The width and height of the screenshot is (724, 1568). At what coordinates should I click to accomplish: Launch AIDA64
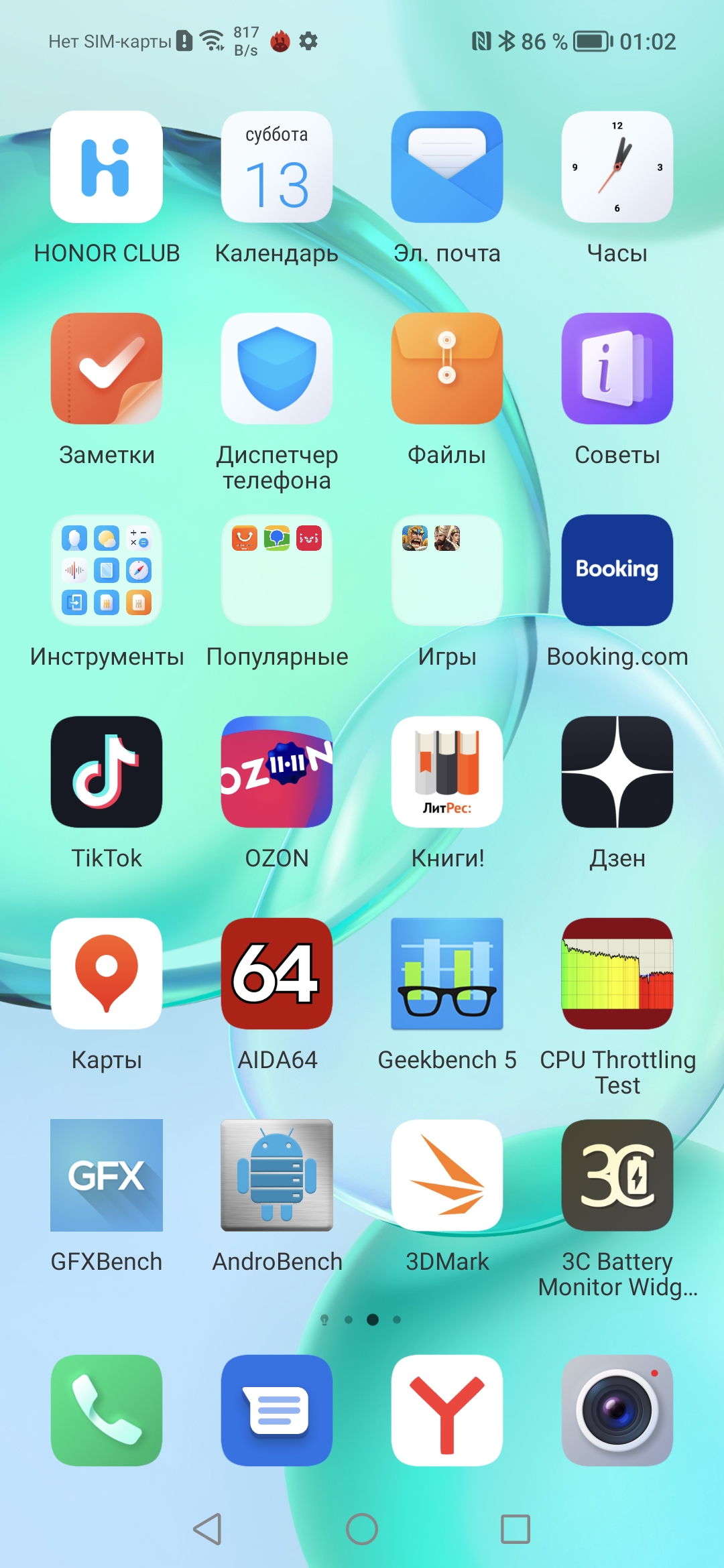pos(277,974)
